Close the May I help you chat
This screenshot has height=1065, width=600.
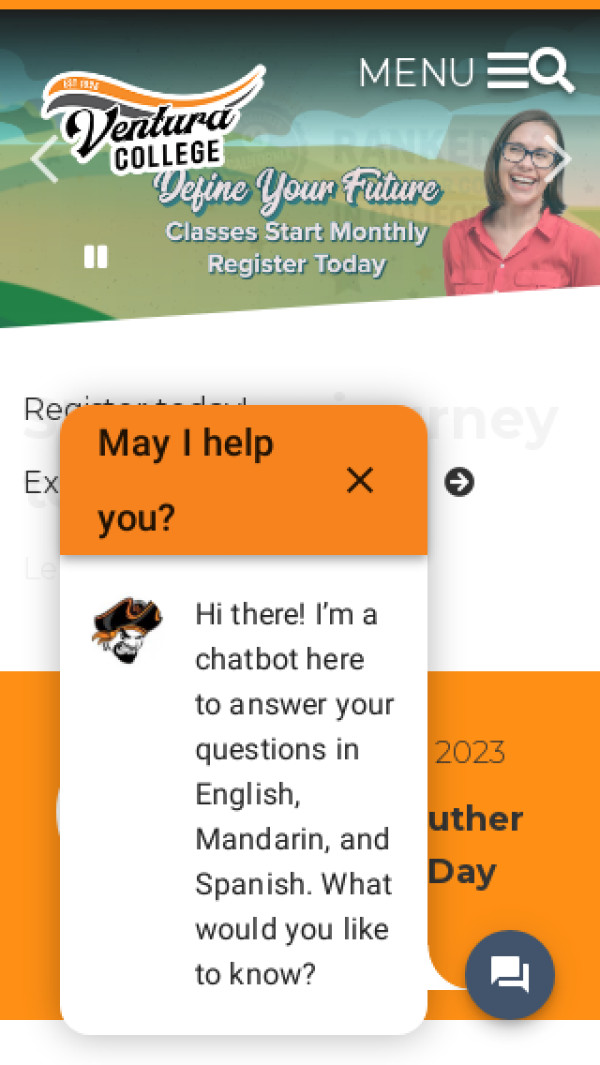pyautogui.click(x=360, y=481)
